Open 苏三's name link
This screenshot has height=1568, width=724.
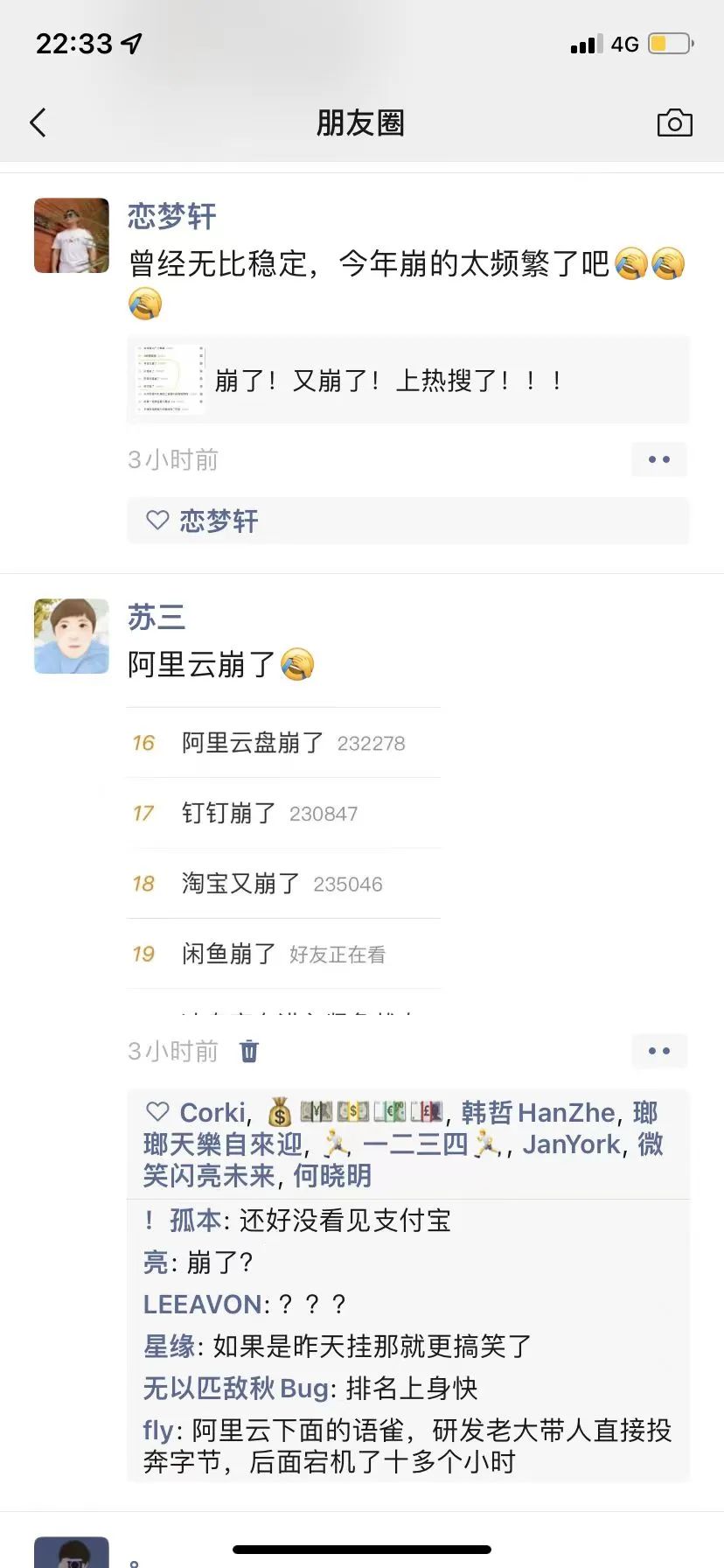point(157,618)
